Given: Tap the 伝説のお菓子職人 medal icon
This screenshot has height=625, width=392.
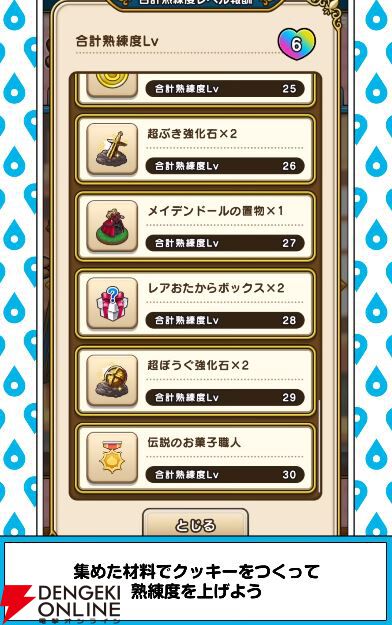Looking at the screenshot, I should [x=112, y=458].
